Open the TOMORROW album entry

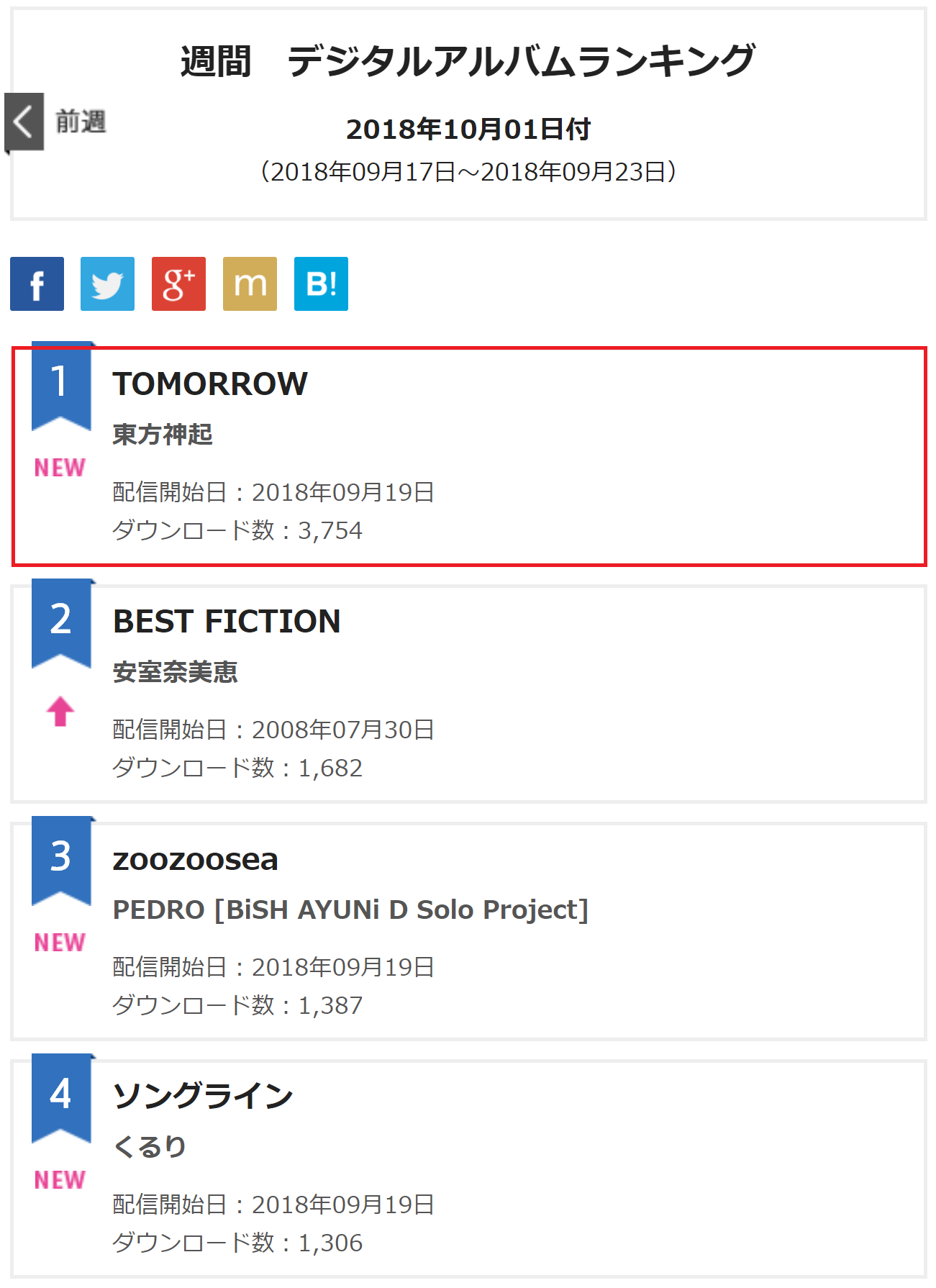(x=210, y=384)
